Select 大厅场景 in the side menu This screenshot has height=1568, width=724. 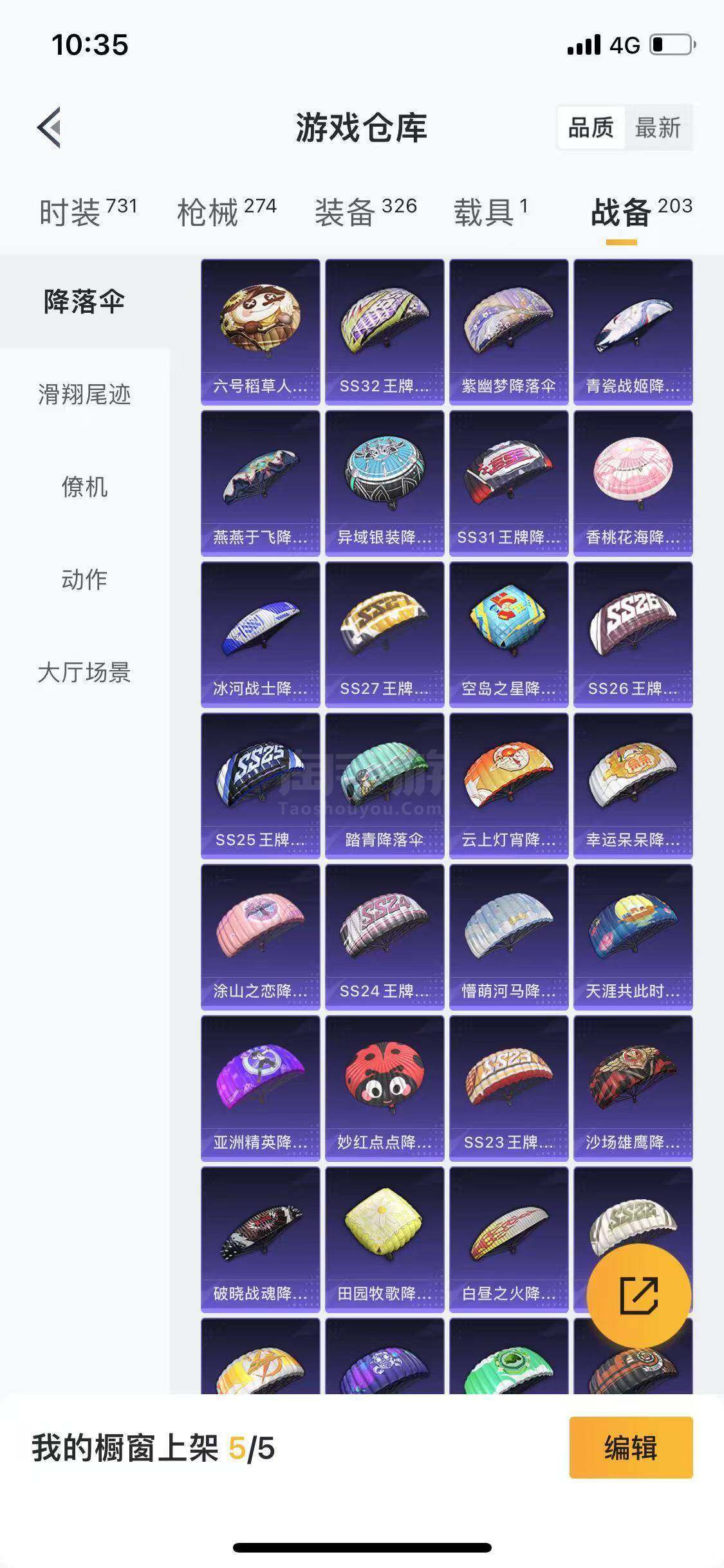[x=84, y=672]
